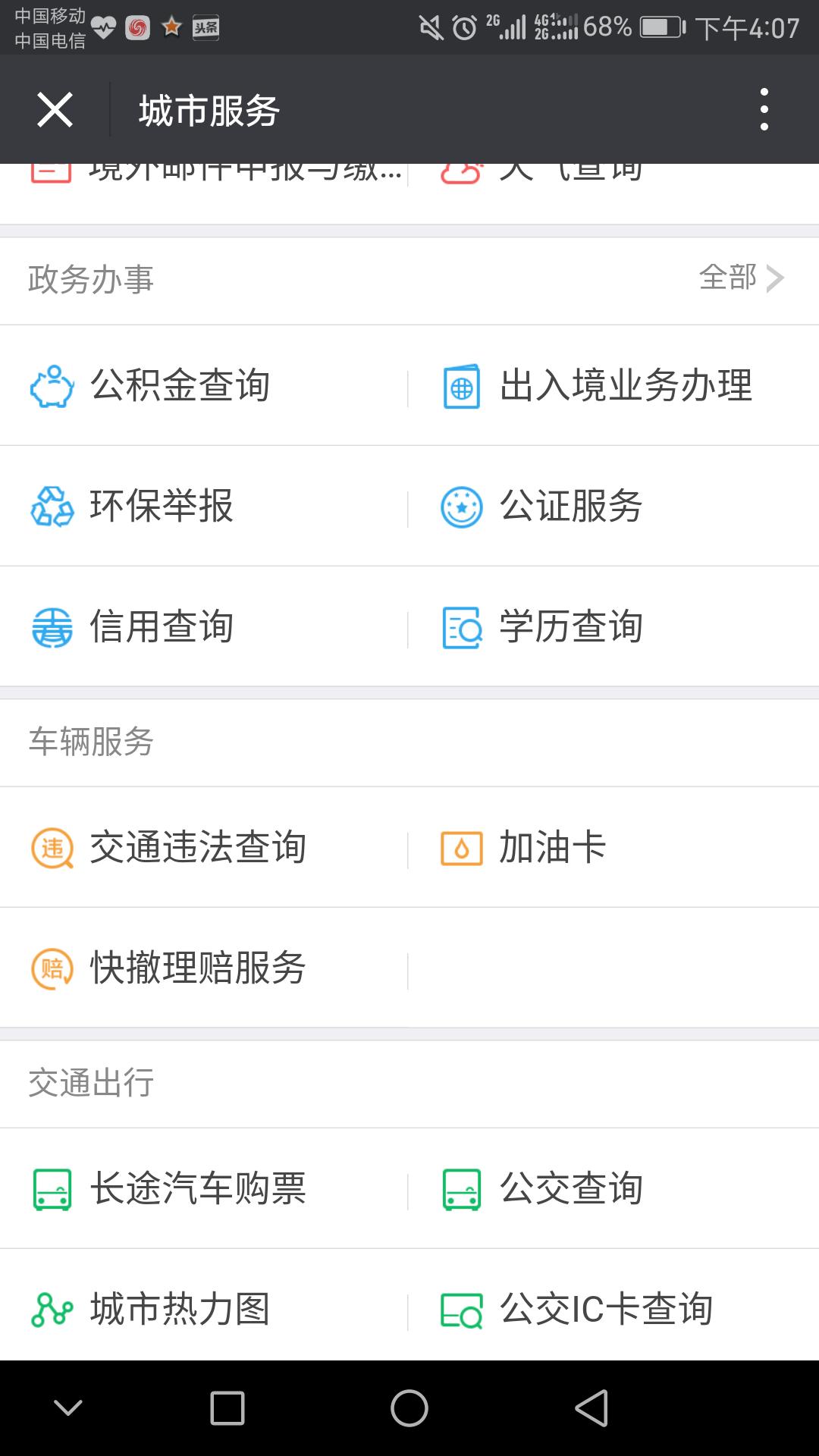
Task: Select the 出入境业务办理 passport icon
Action: coord(460,384)
